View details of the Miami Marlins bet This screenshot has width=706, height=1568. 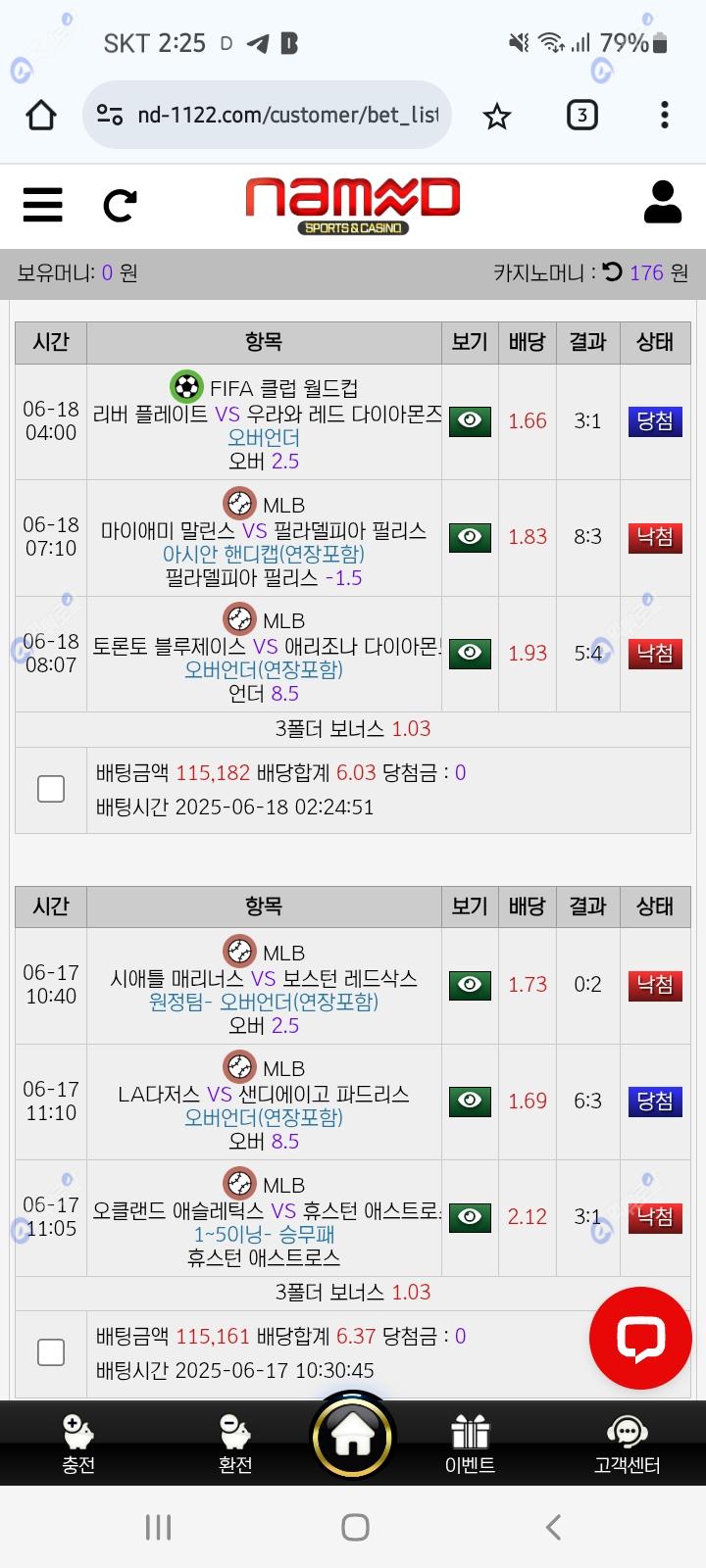click(470, 537)
